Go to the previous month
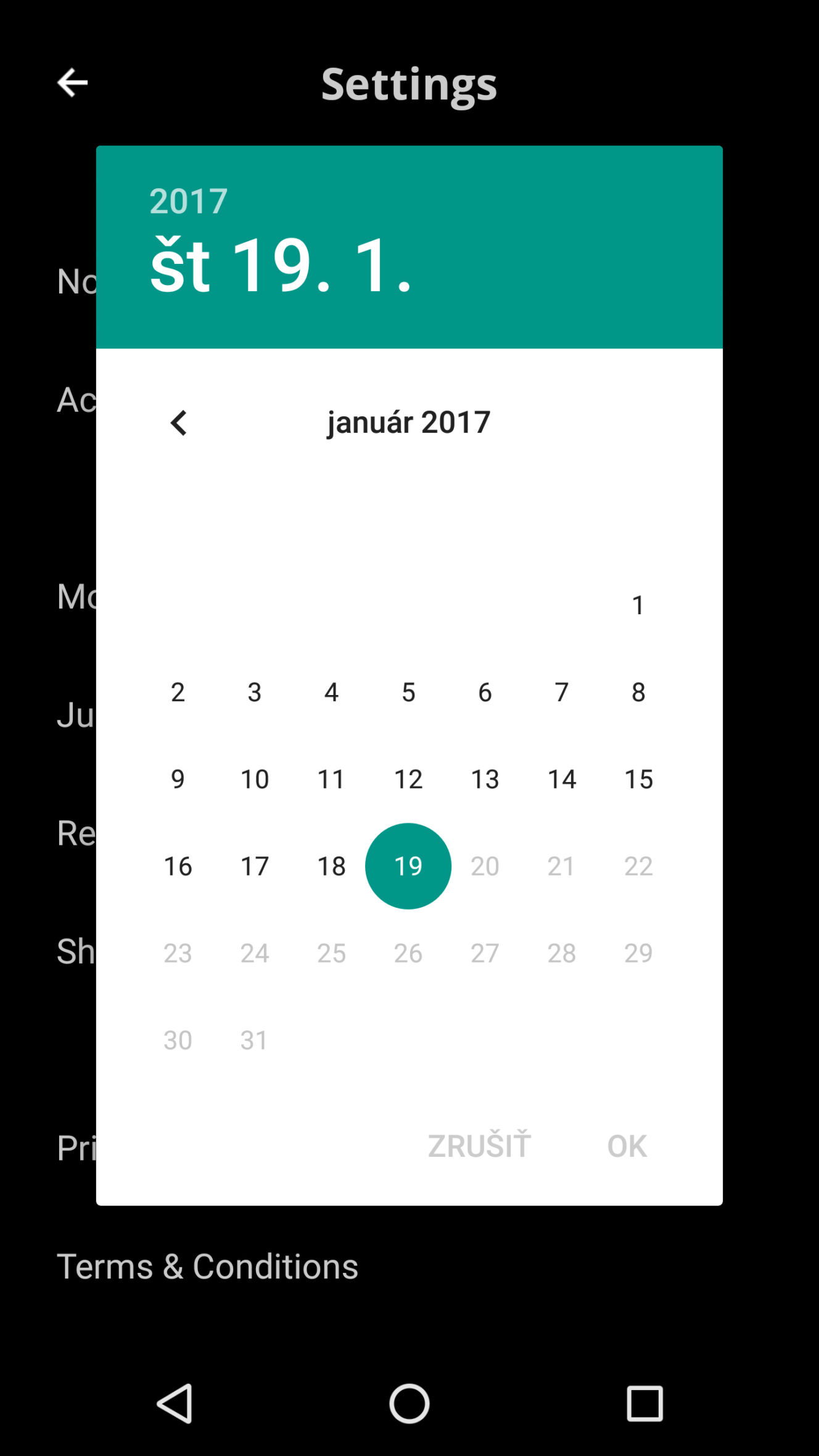This screenshot has width=819, height=1456. 179,423
